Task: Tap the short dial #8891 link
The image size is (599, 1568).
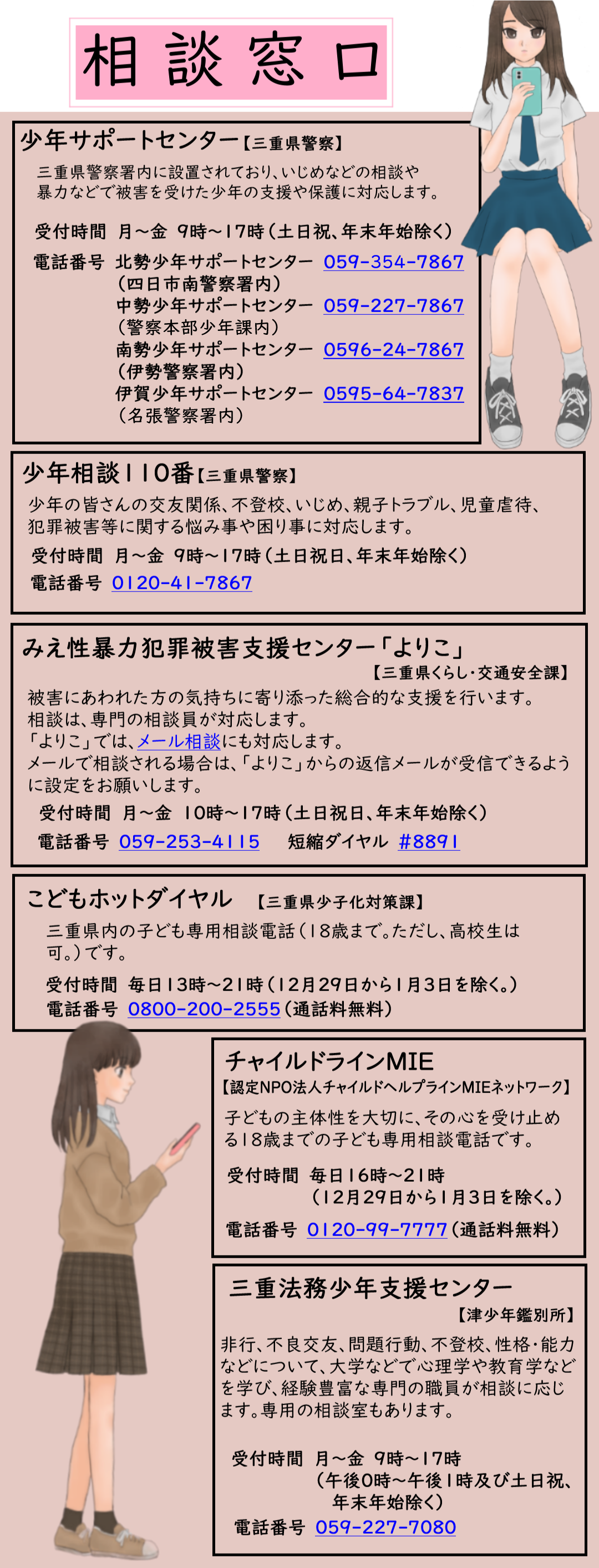Action: [428, 841]
